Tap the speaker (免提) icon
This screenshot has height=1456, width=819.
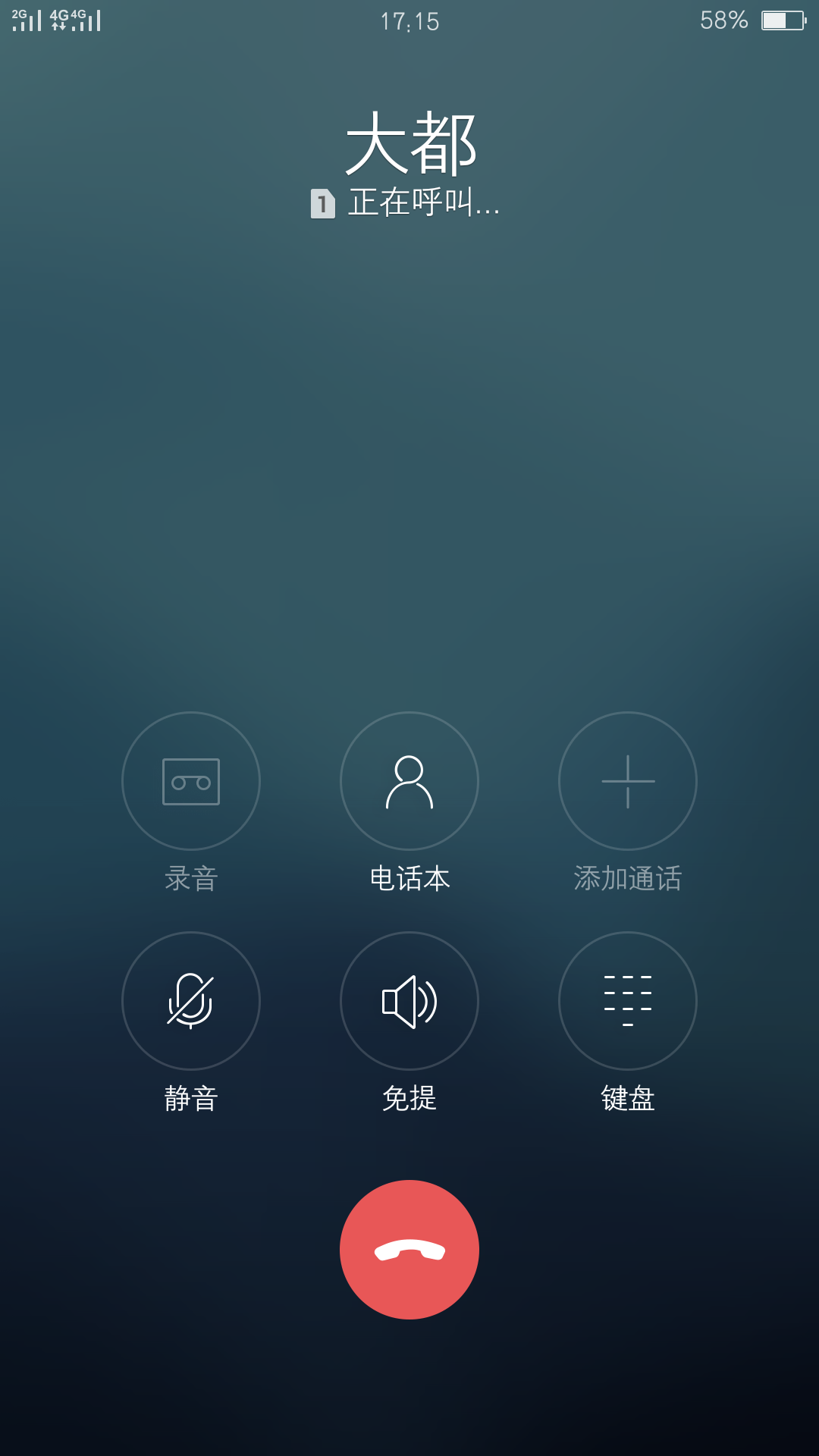(409, 1001)
